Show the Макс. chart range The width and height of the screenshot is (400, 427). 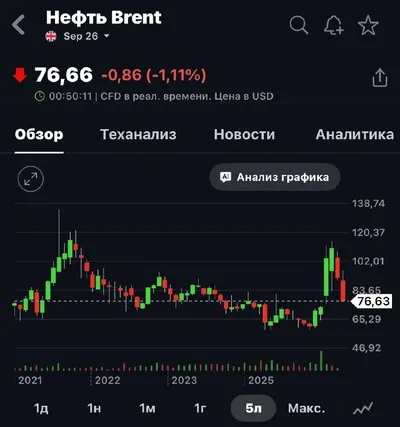click(x=306, y=408)
